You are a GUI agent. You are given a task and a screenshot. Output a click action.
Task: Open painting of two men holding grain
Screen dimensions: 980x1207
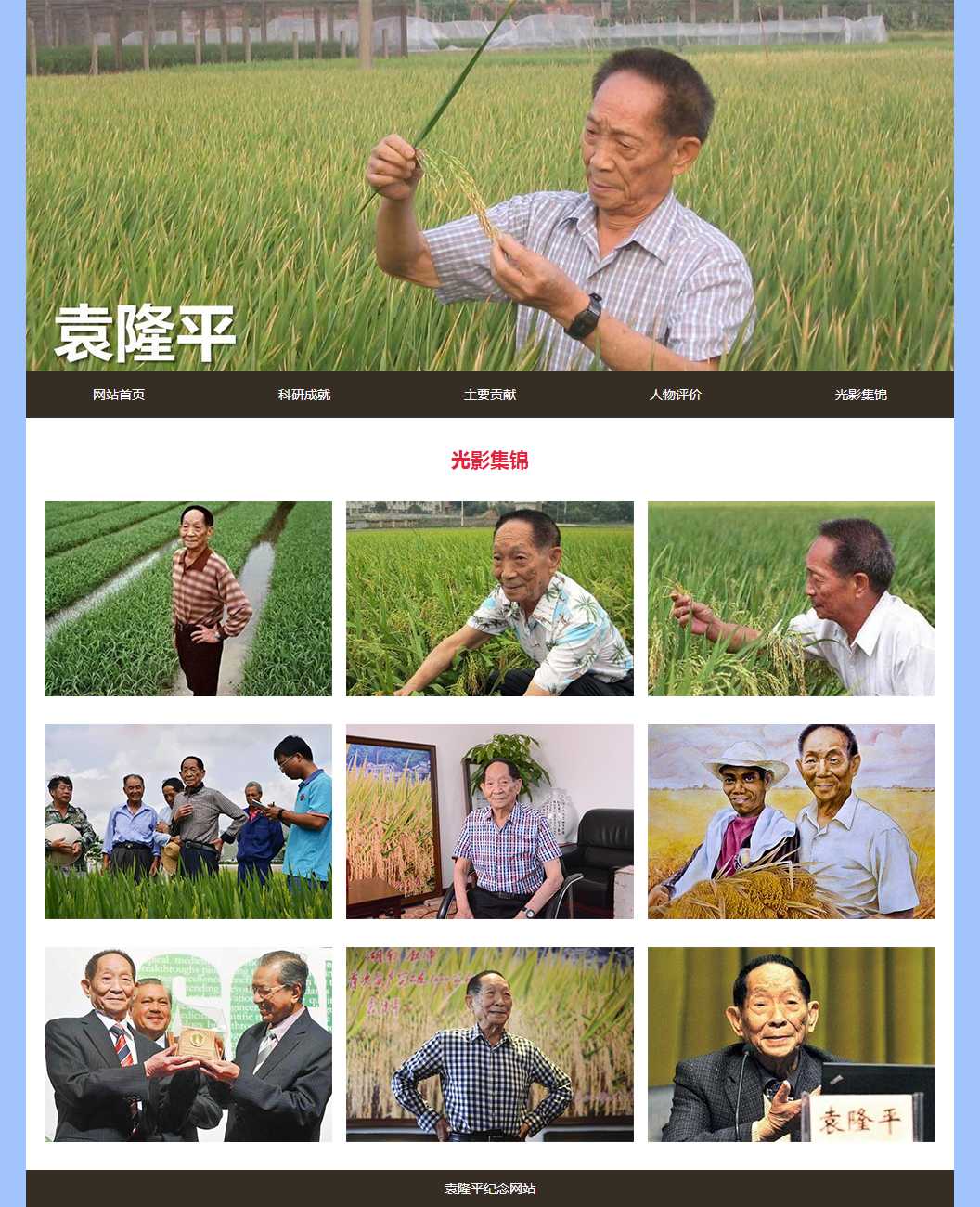click(x=792, y=822)
